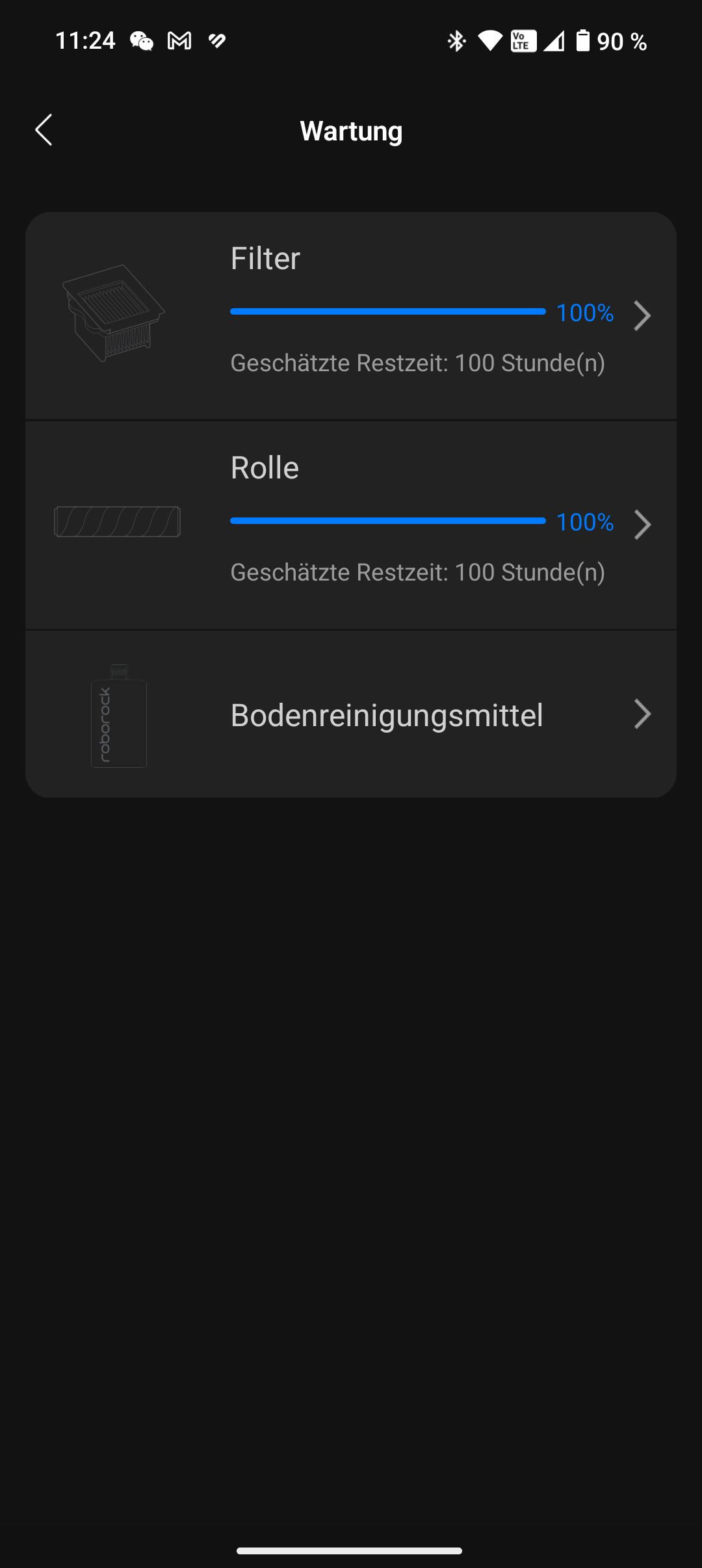Go back from the Wartung screen
Image resolution: width=702 pixels, height=1568 pixels.
click(x=44, y=130)
